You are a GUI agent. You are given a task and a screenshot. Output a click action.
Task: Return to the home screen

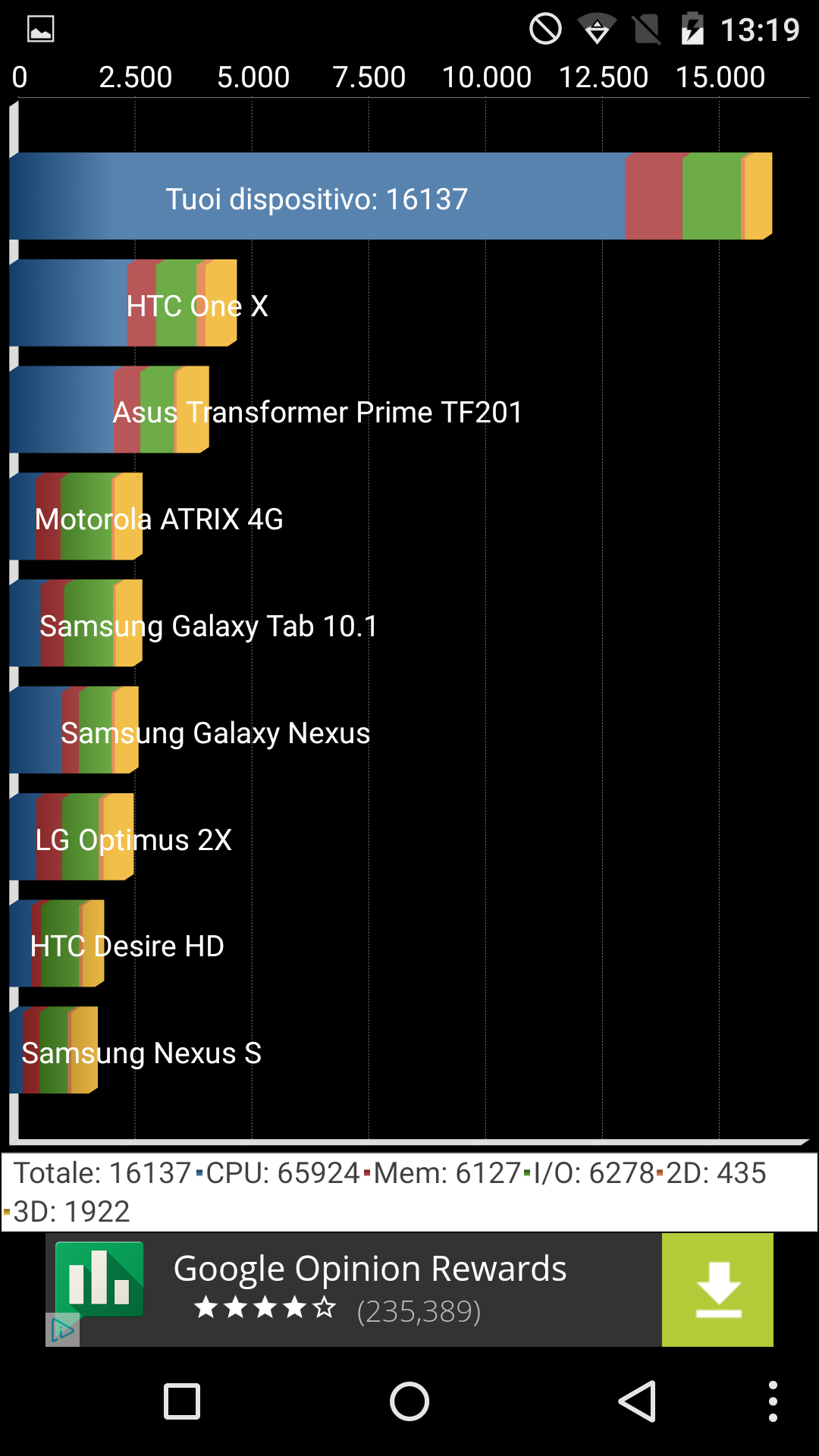click(x=409, y=1401)
